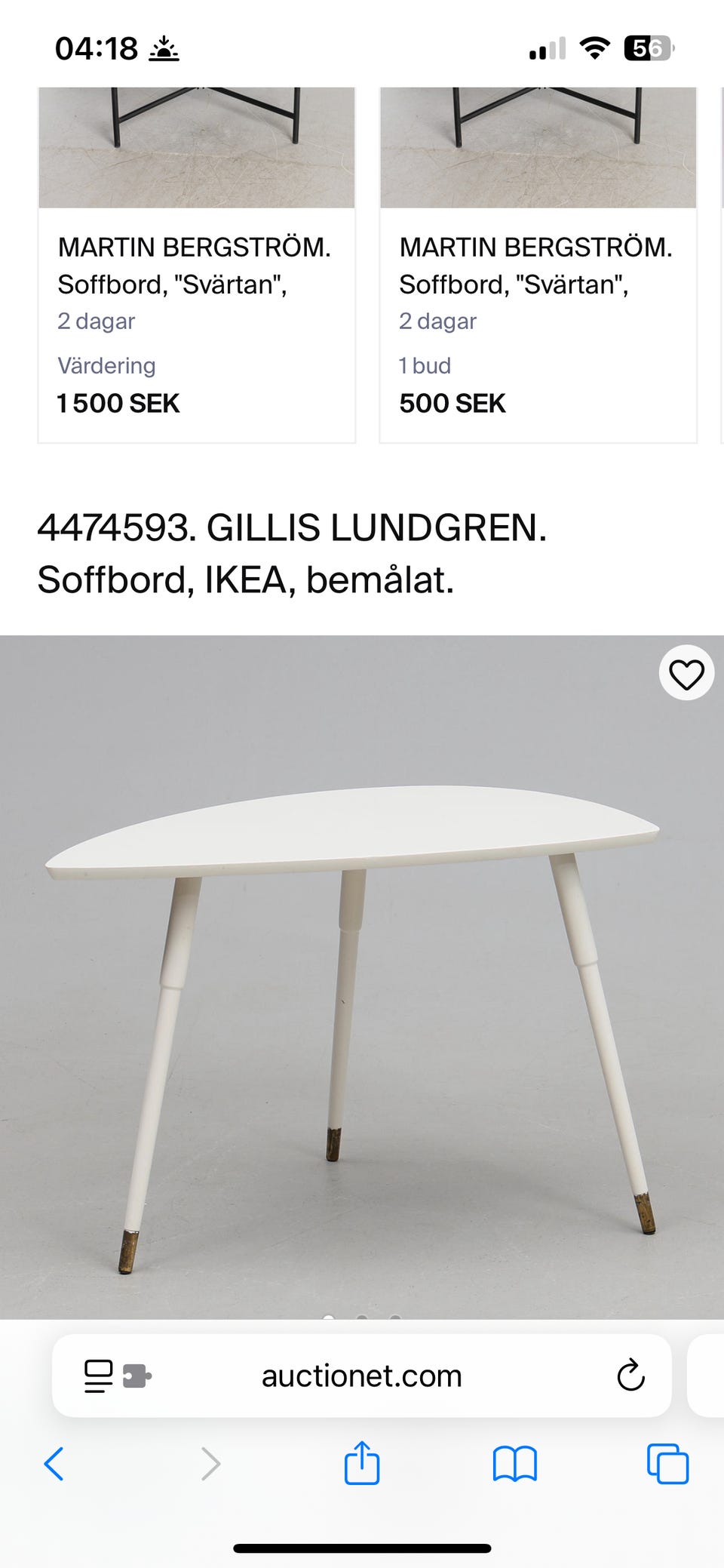Favorite the table with the heart icon
The width and height of the screenshot is (724, 1568).
pyautogui.click(x=686, y=673)
